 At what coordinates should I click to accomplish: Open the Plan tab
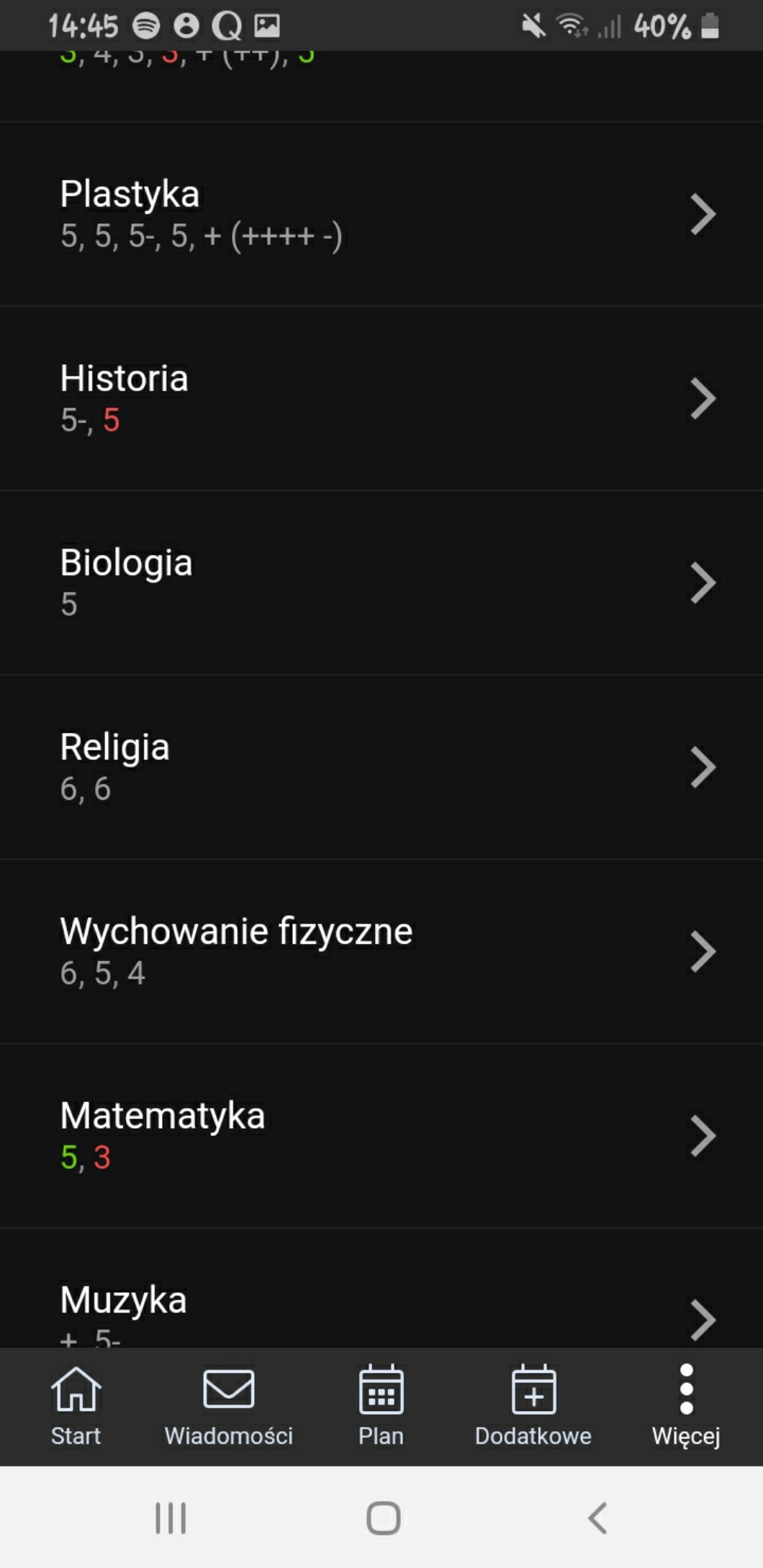click(x=381, y=1406)
